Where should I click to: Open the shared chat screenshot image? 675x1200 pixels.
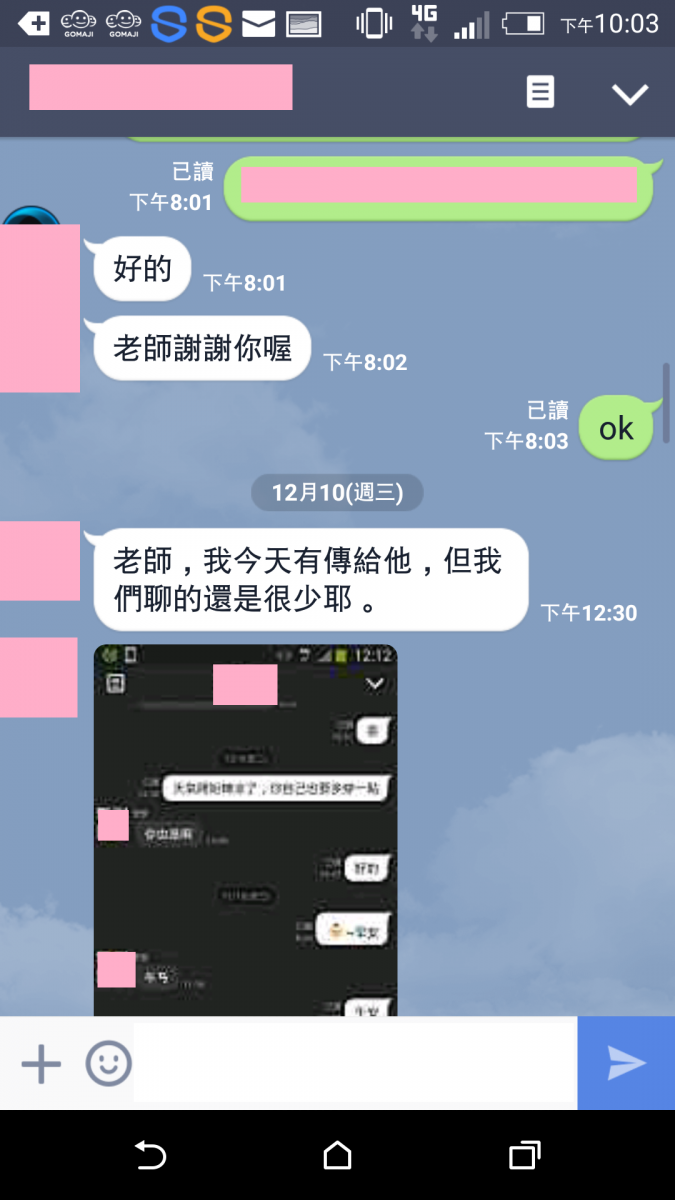pos(246,830)
